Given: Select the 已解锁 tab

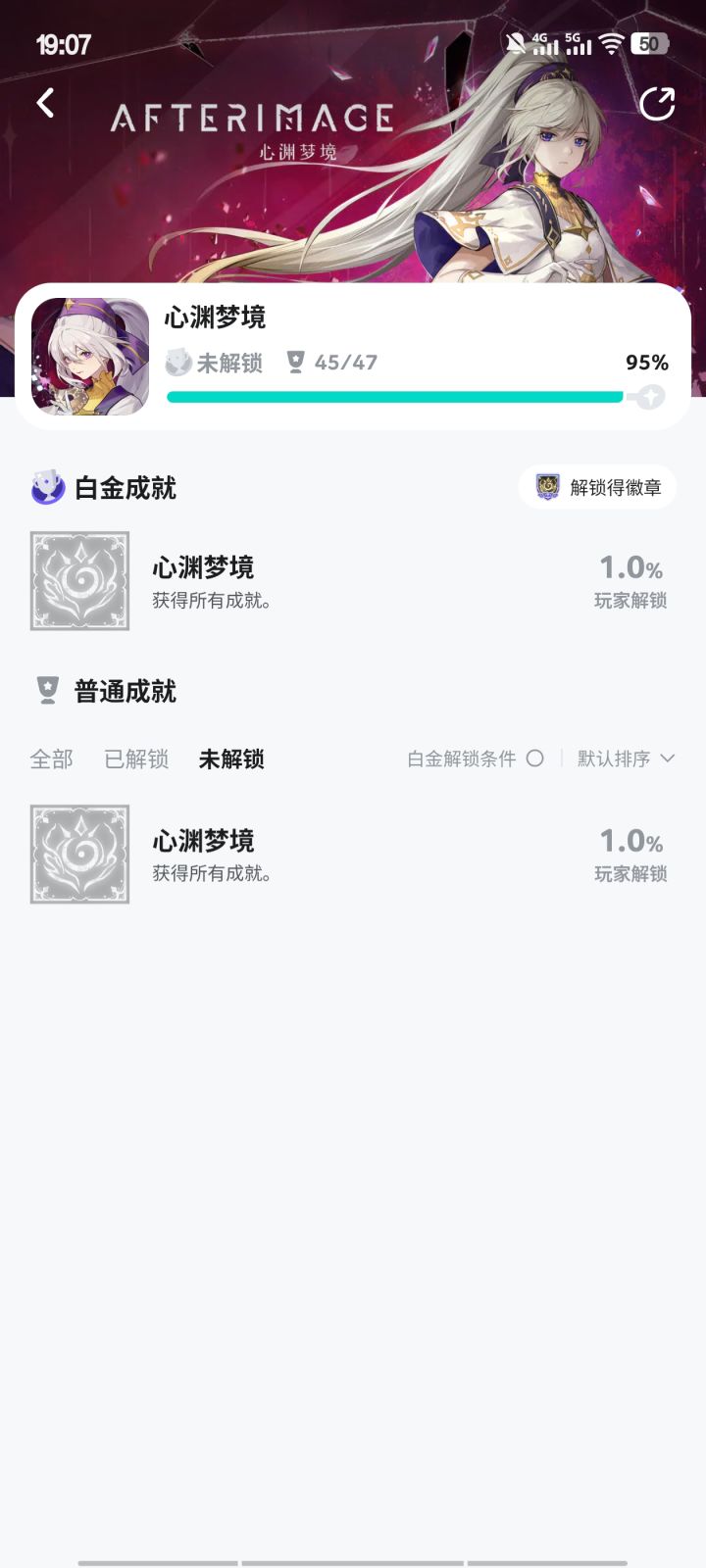Looking at the screenshot, I should [x=136, y=759].
